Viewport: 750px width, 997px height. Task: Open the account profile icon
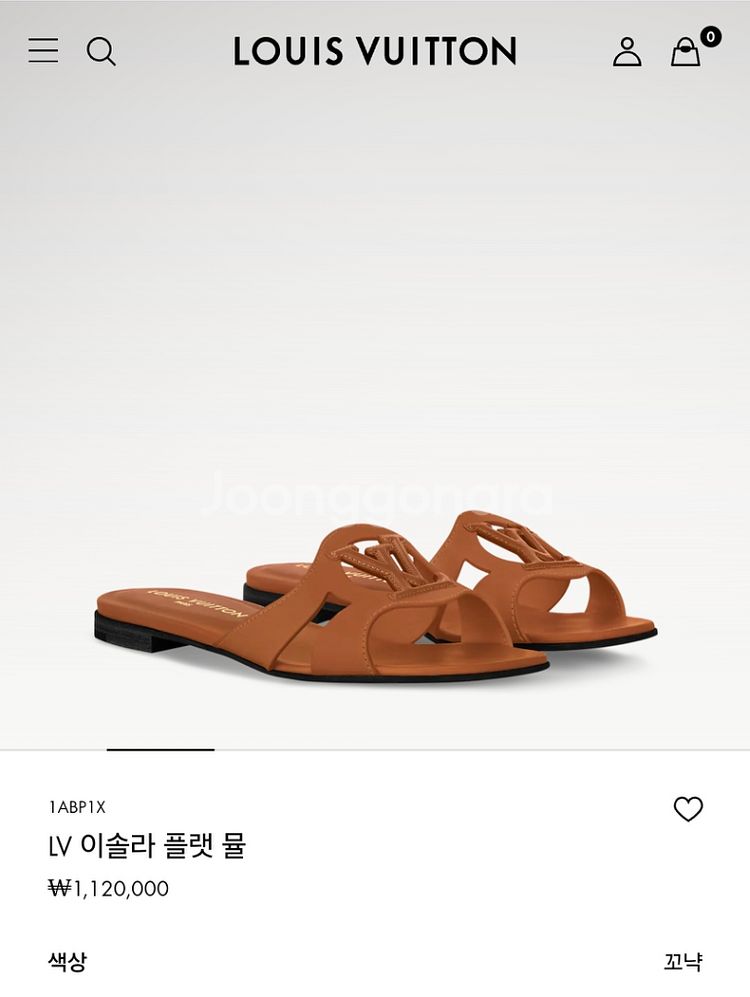(627, 52)
